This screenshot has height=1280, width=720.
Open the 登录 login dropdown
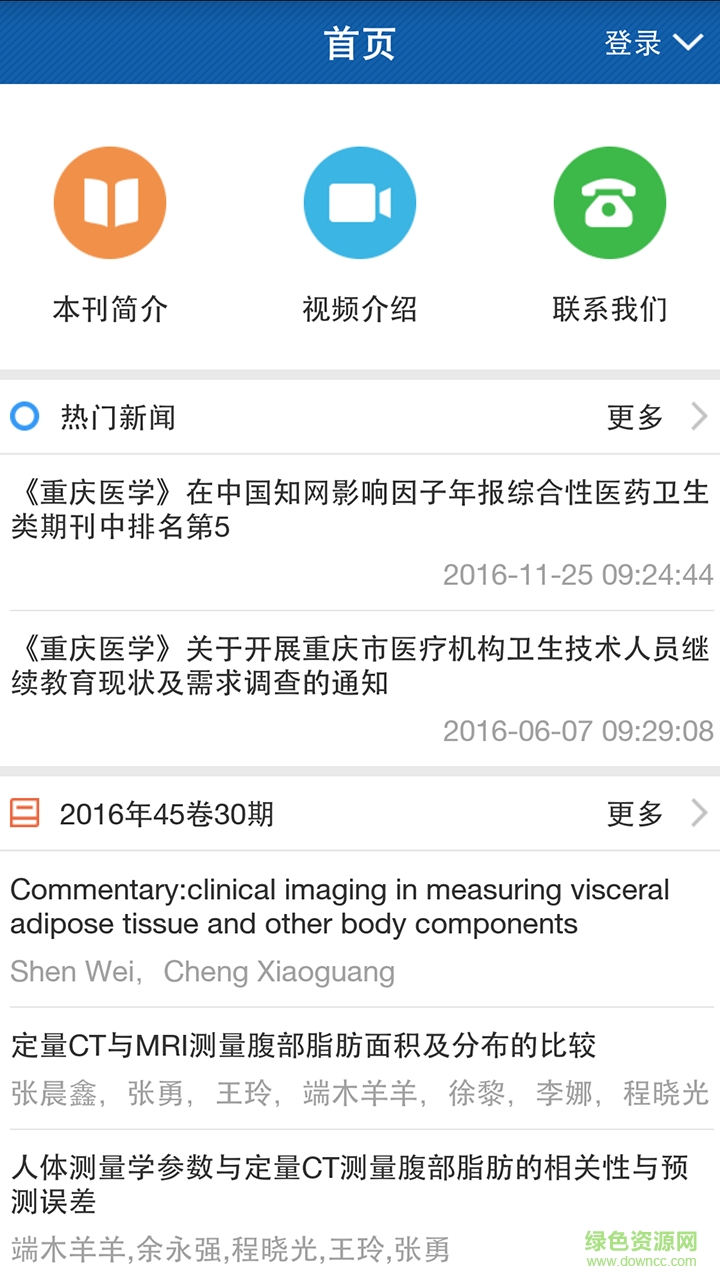pyautogui.click(x=653, y=43)
